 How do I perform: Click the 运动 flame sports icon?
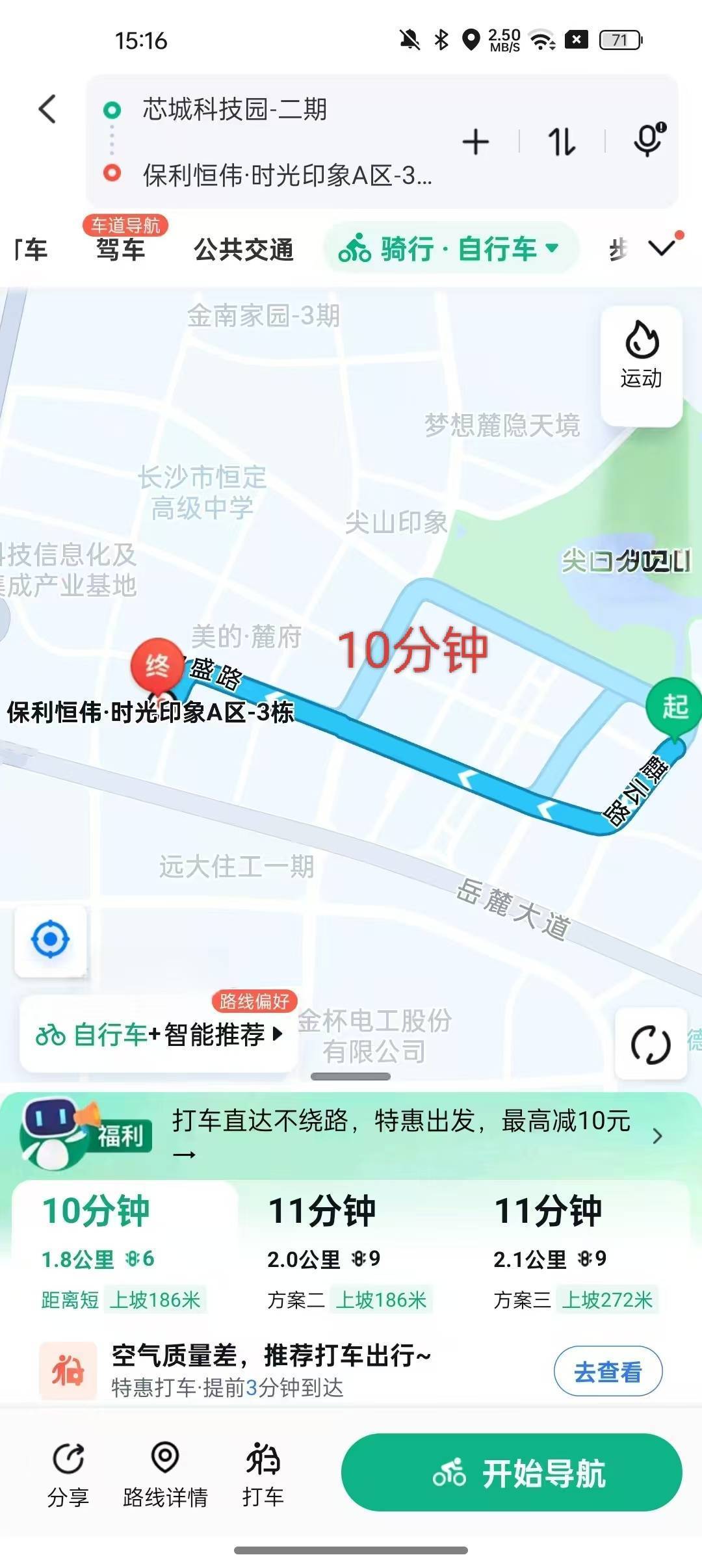pyautogui.click(x=641, y=354)
